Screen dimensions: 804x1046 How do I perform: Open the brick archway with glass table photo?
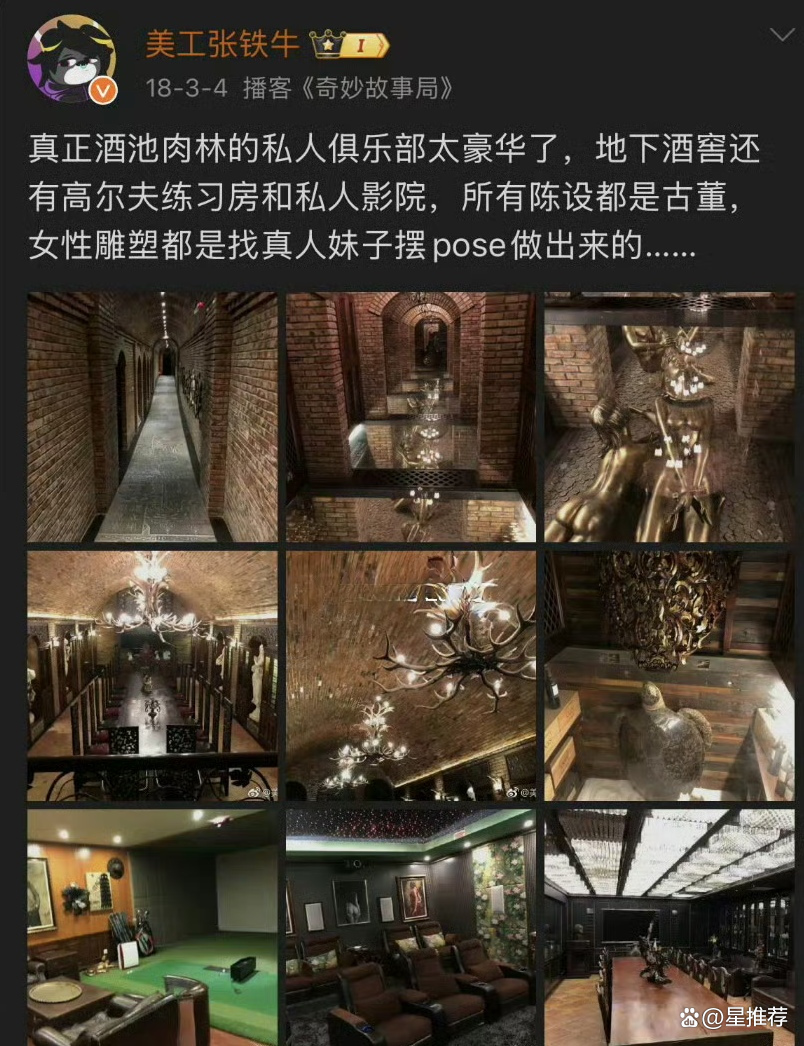[411, 417]
